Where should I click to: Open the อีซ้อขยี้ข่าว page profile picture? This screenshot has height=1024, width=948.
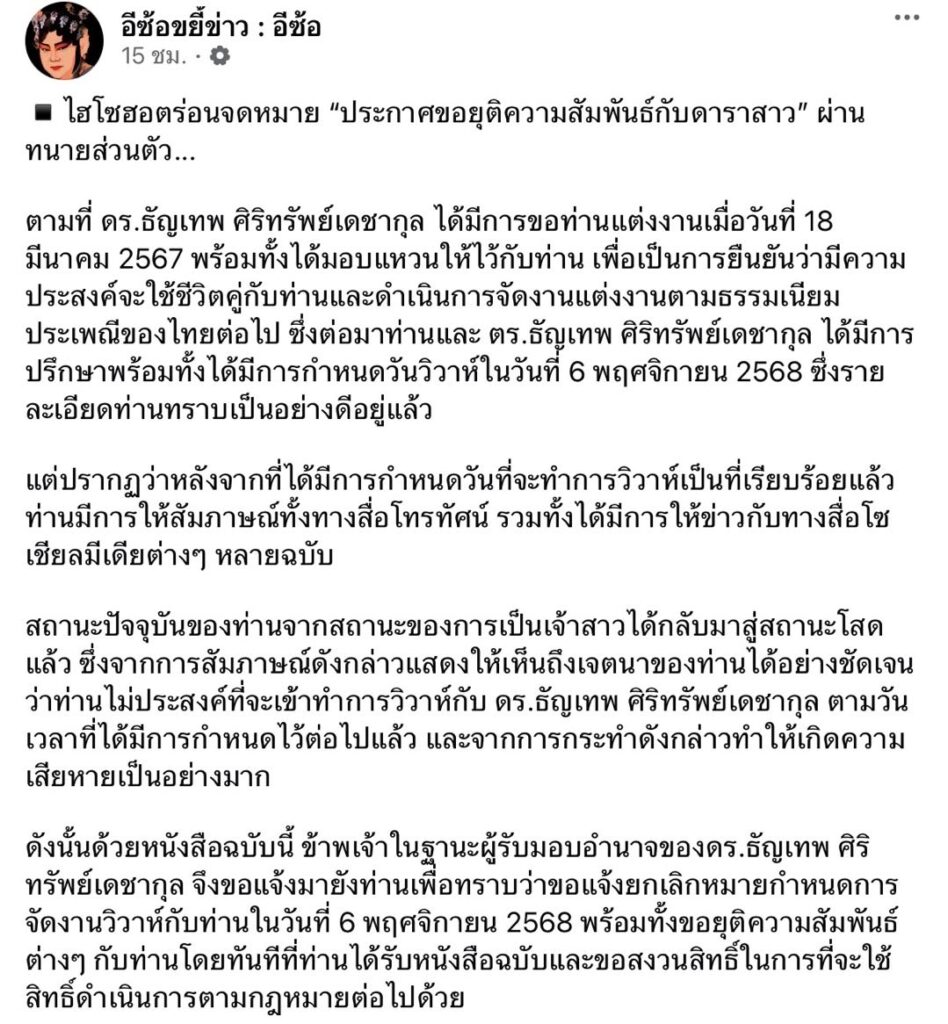(63, 40)
